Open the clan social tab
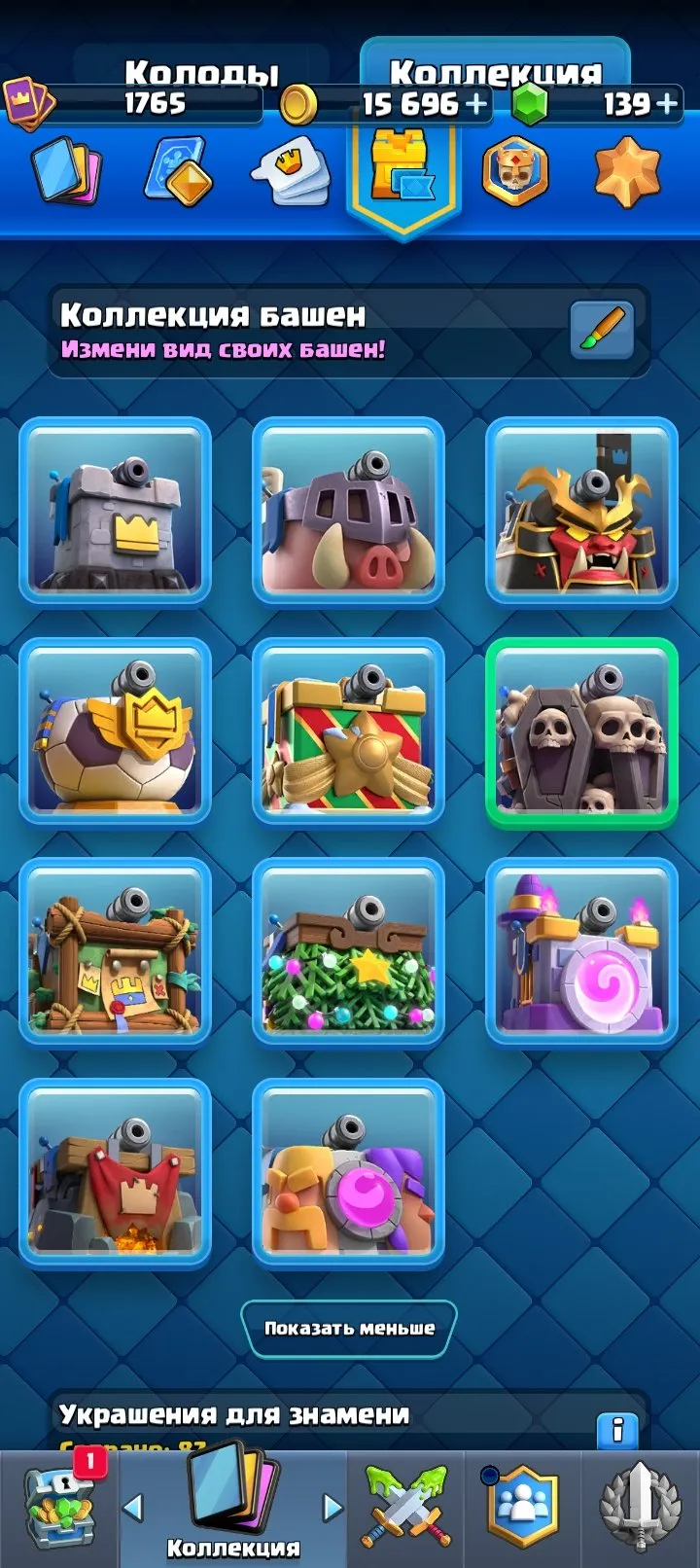700x1568 pixels. click(522, 1506)
